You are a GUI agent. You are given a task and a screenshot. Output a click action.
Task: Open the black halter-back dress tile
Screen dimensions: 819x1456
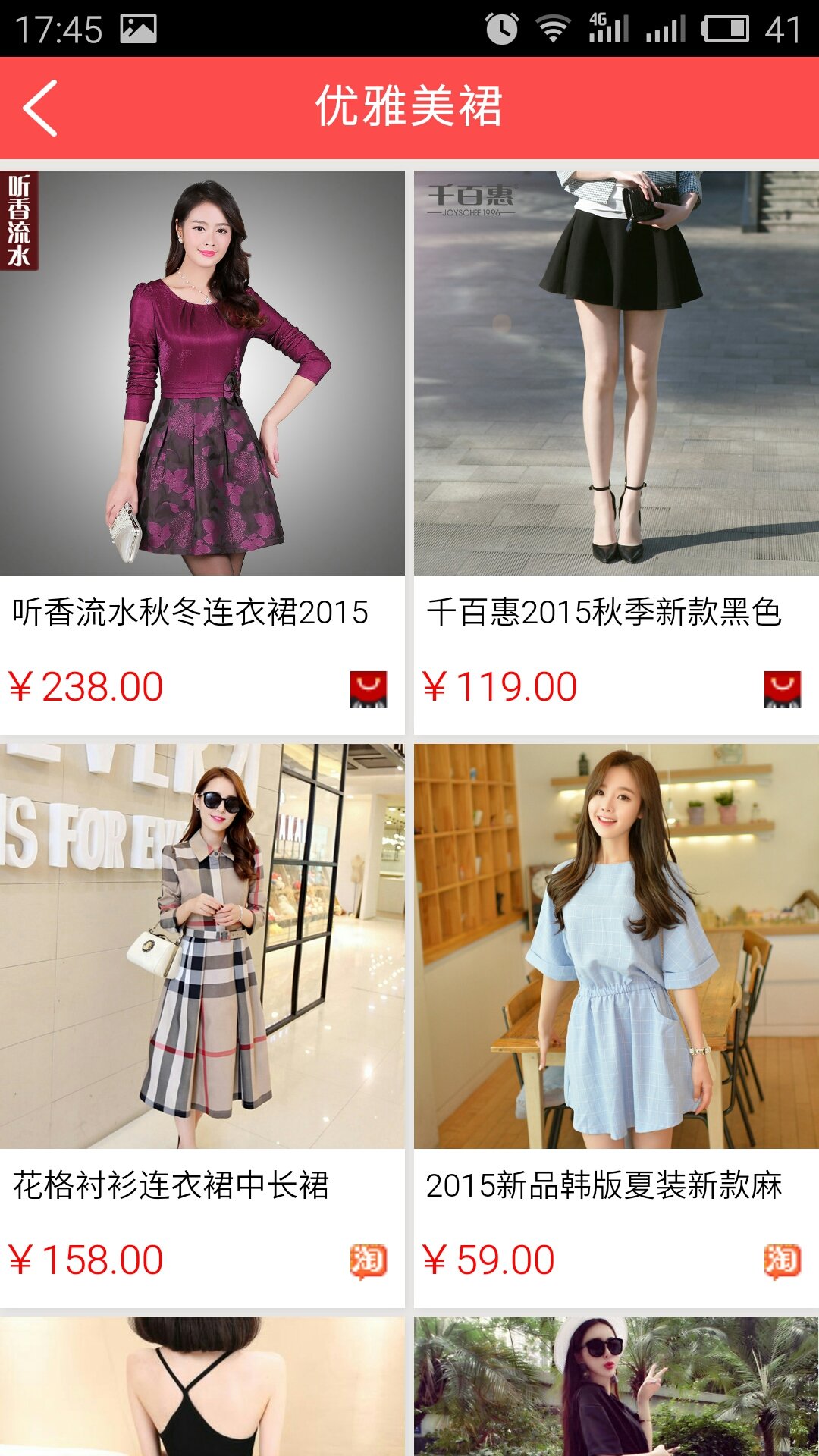point(202,1388)
